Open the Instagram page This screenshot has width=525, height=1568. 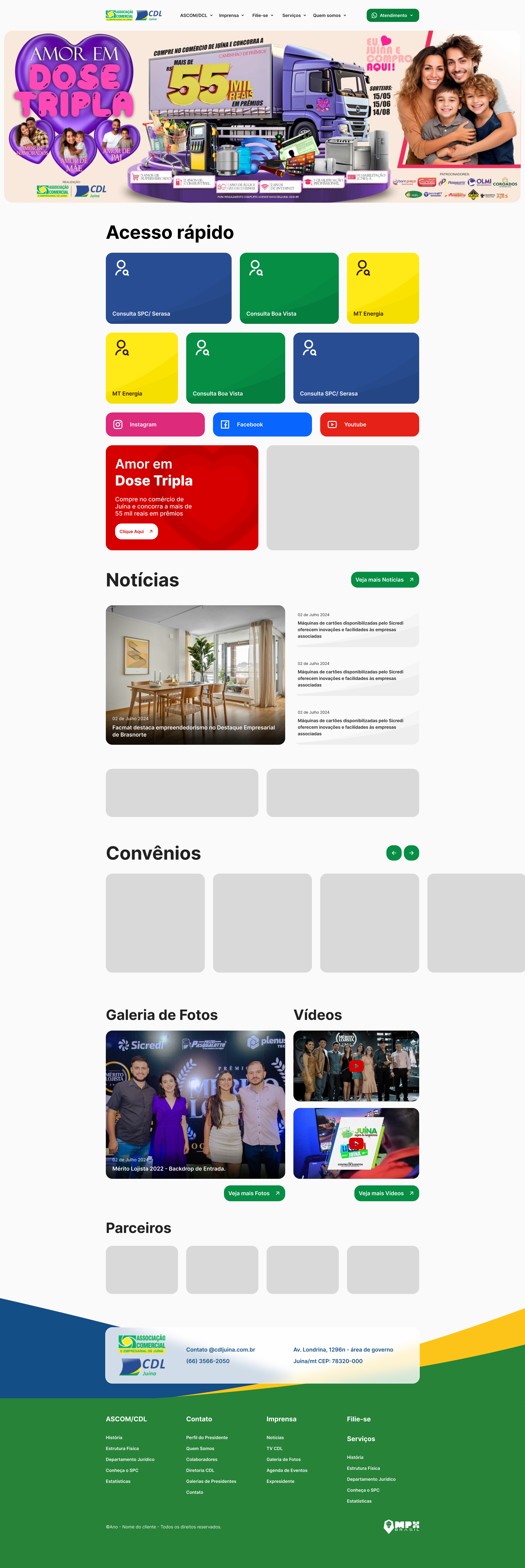click(x=154, y=424)
